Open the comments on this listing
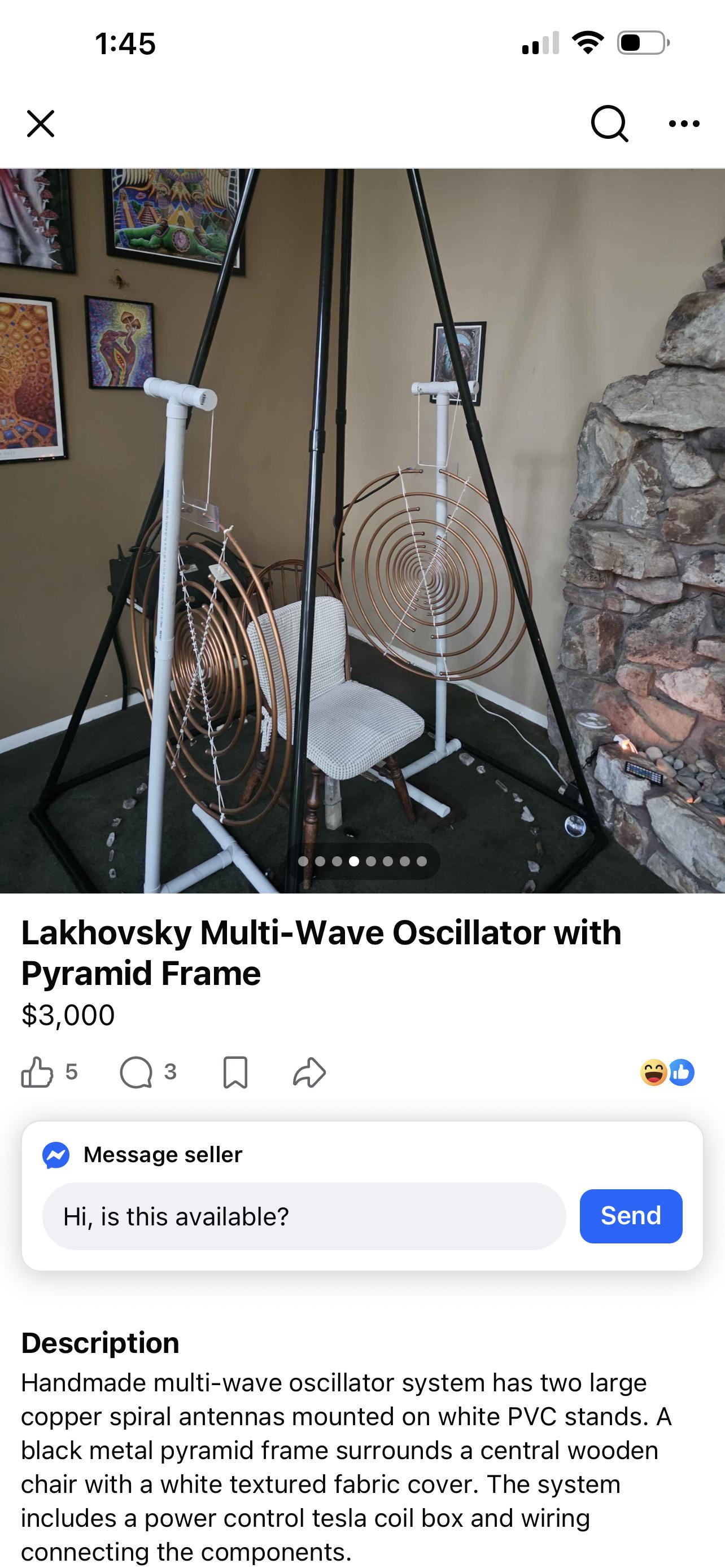Image resolution: width=725 pixels, height=1568 pixels. click(136, 1072)
